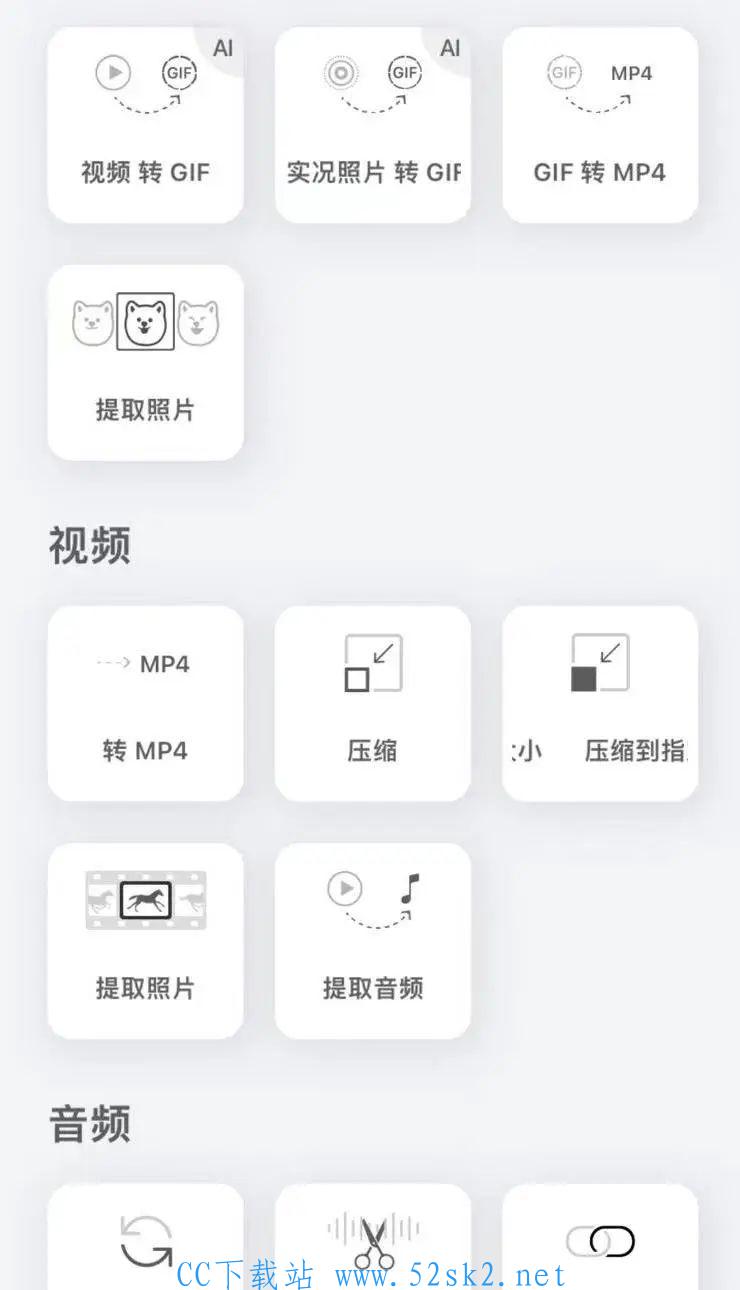This screenshot has height=1290, width=740.
Task: Open the audio card with rotating arrows
Action: click(146, 1237)
